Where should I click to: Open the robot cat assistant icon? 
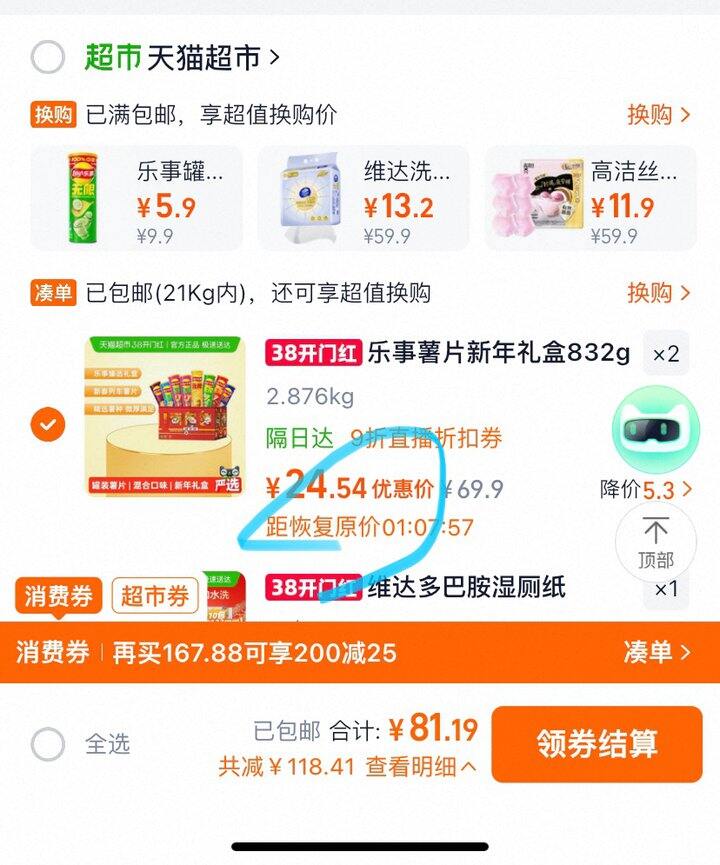656,430
